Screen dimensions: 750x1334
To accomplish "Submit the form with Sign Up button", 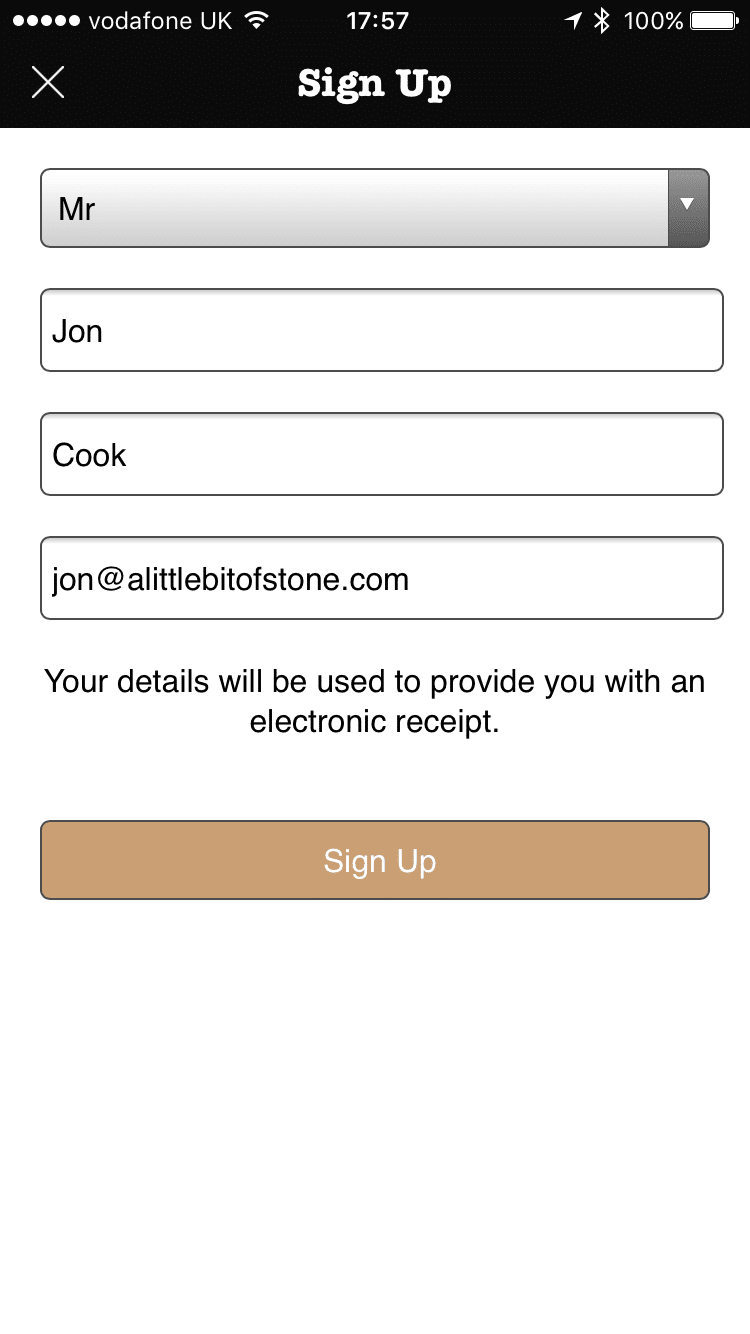I will tap(375, 860).
